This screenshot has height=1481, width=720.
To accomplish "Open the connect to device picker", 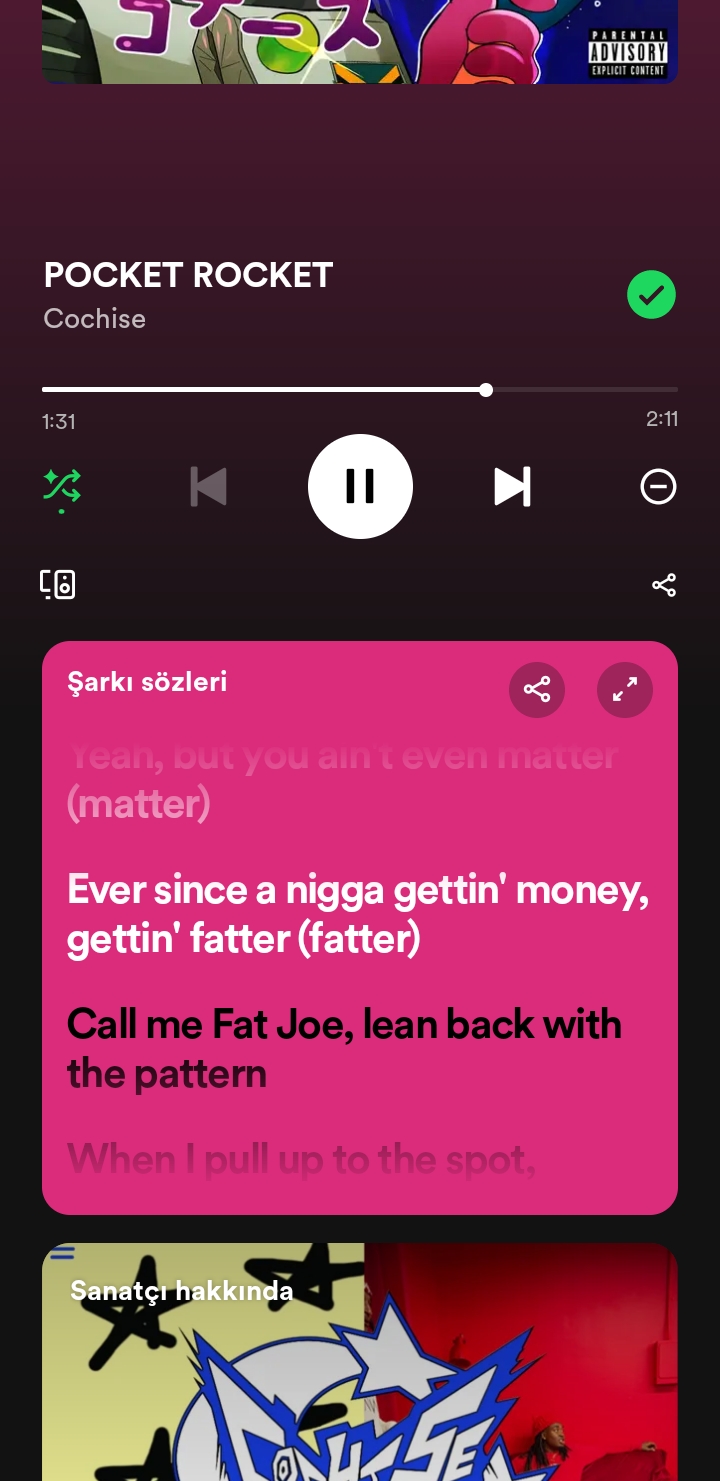I will pos(58,584).
